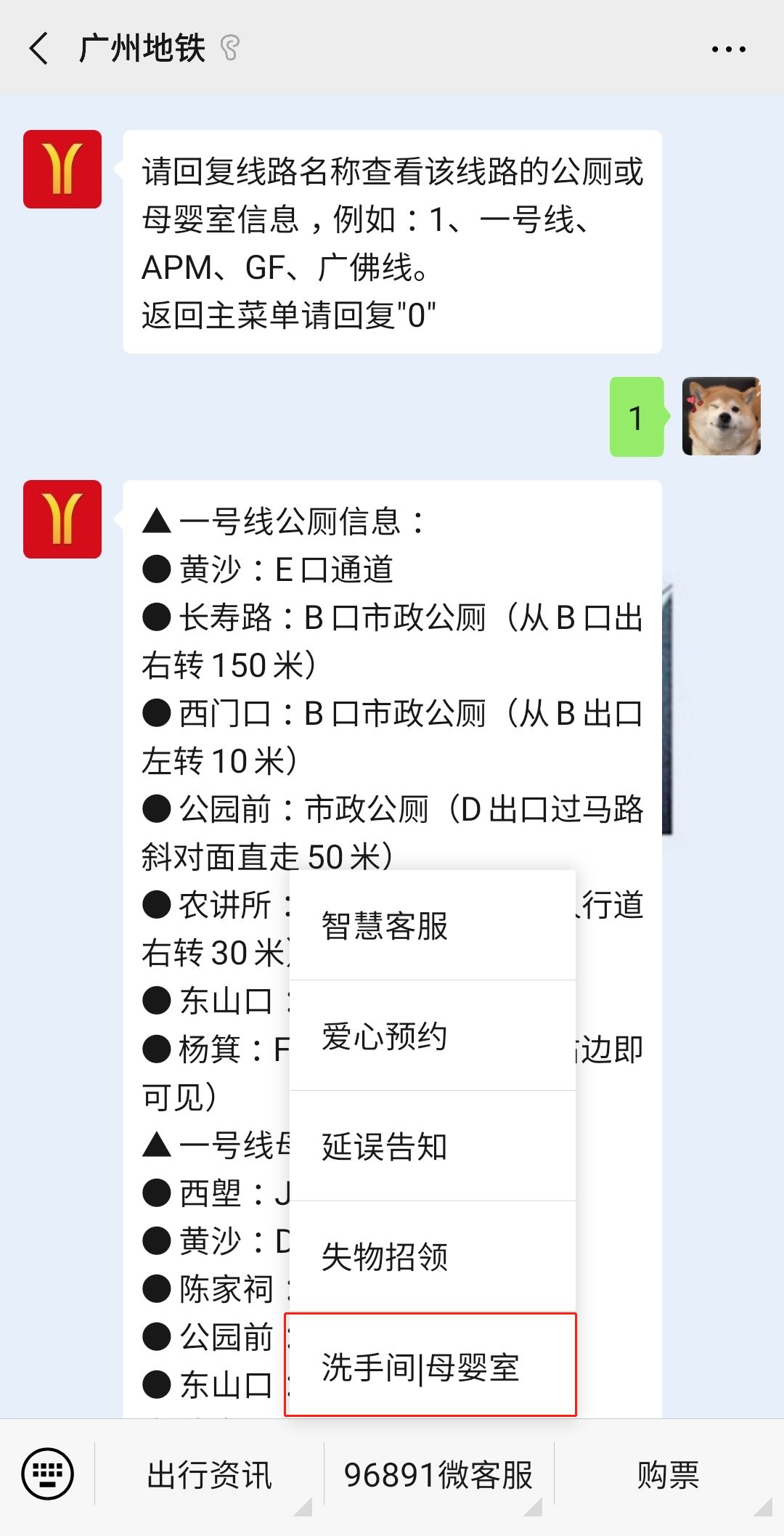Tap the green message bubble containing 1
Image resolution: width=784 pixels, height=1536 pixels.
click(x=637, y=414)
